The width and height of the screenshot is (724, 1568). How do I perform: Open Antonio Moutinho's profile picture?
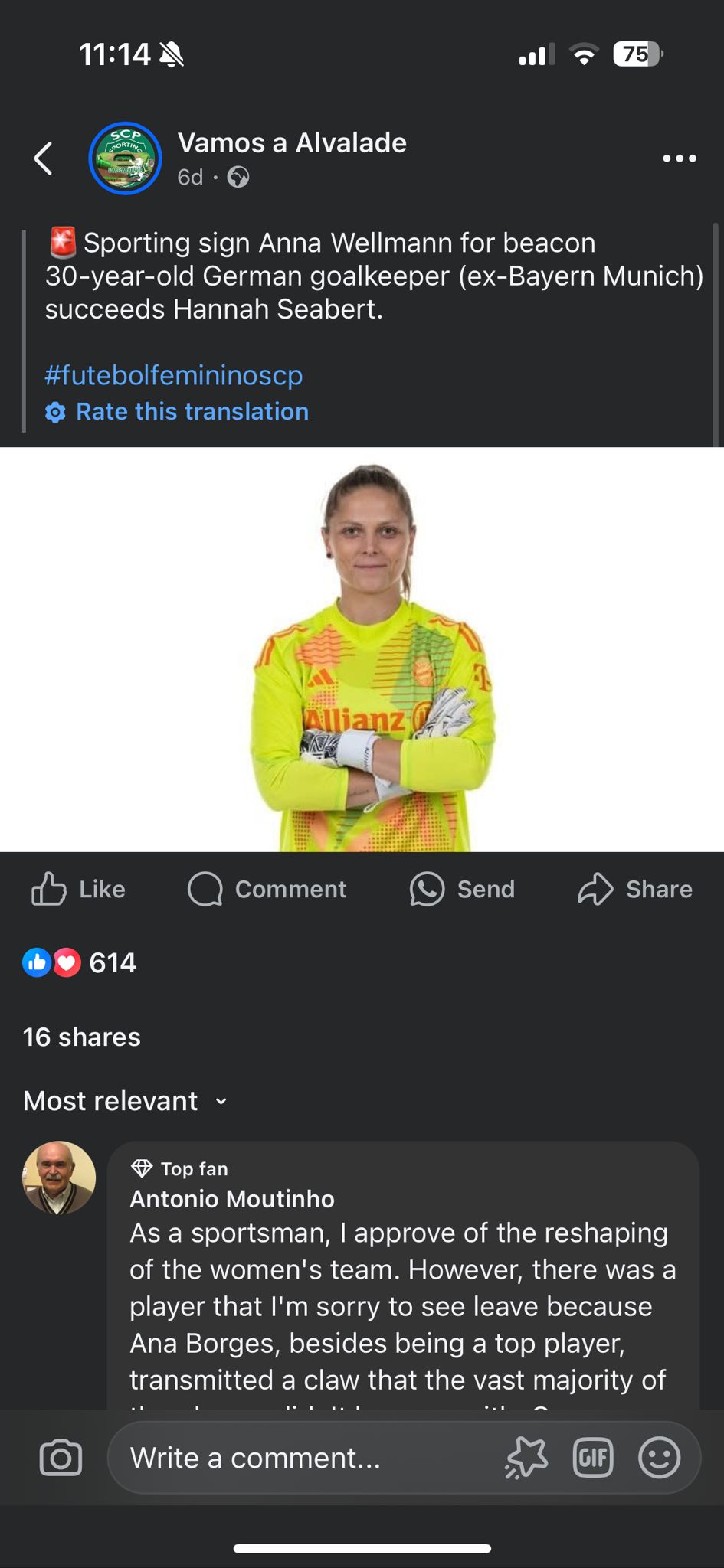click(x=59, y=1178)
